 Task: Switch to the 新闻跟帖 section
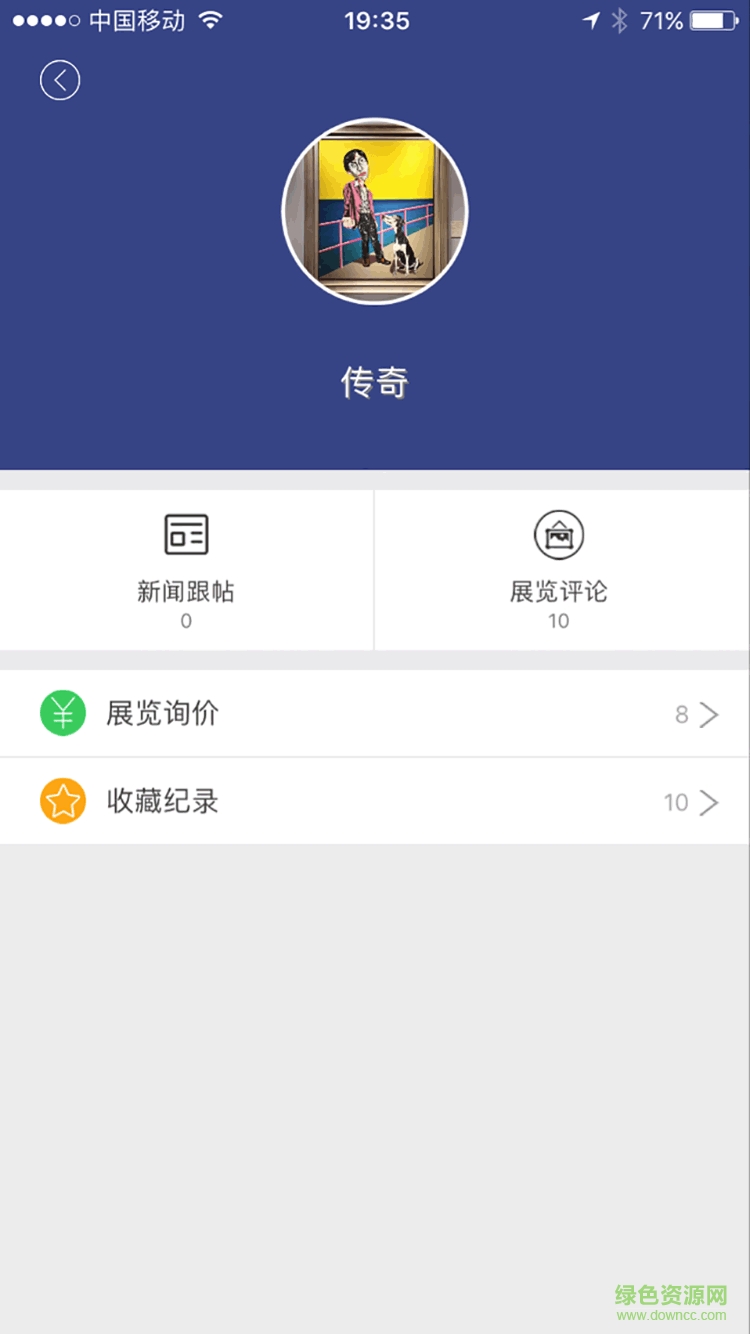[x=185, y=570]
